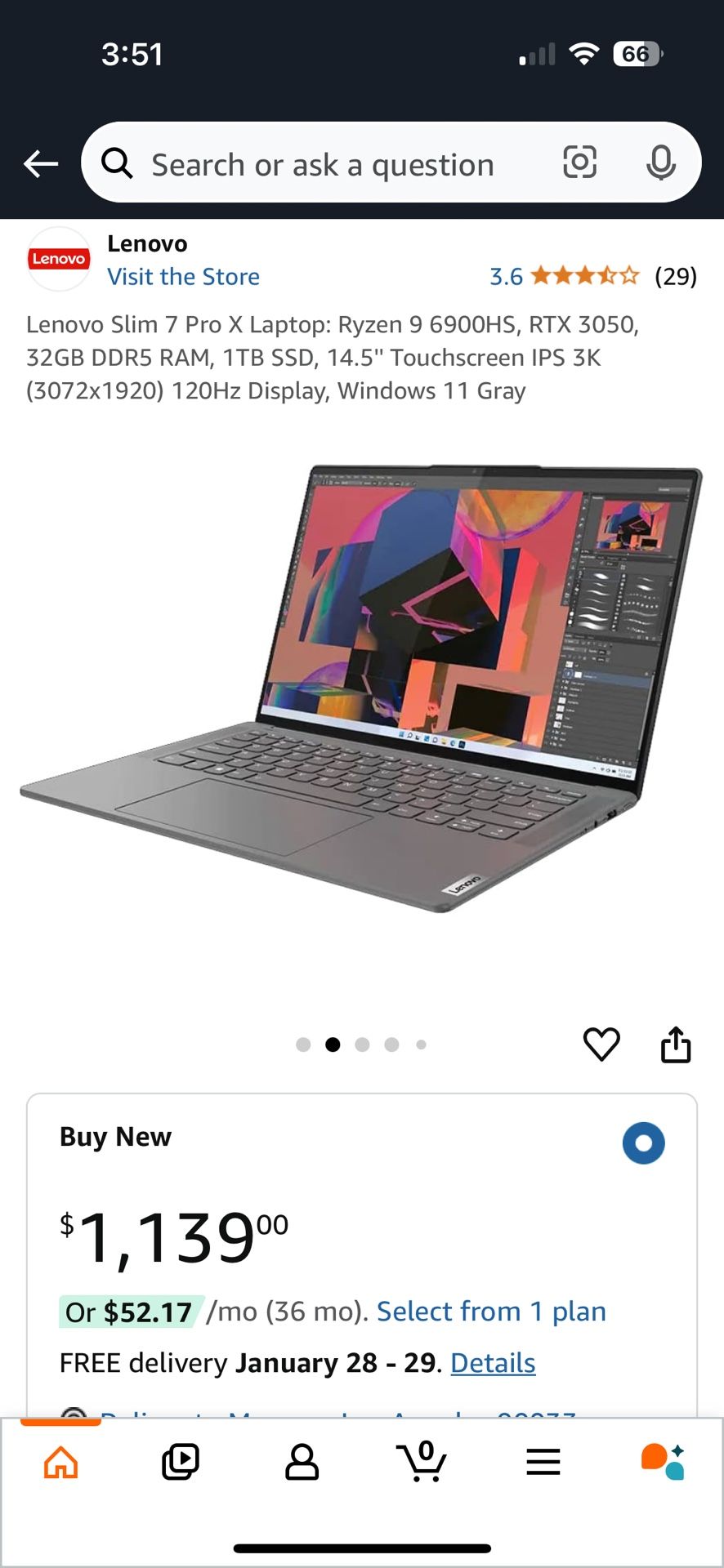
Task: Open delivery Details link
Action: (x=493, y=1363)
